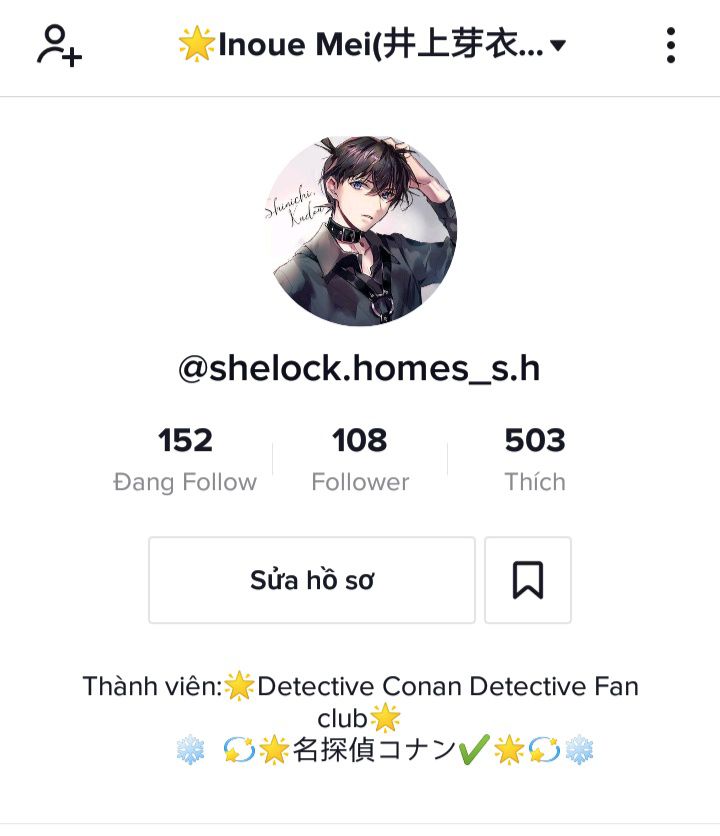Open the 108 Follower list
The image size is (720, 836).
tap(360, 459)
